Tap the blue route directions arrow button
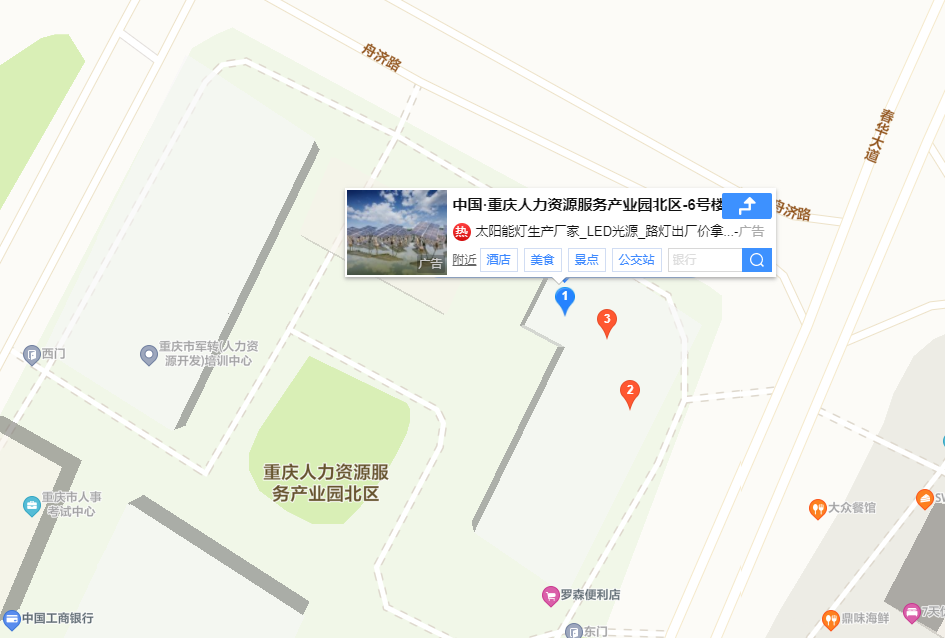Screen dimensions: 945x638 click(x=746, y=206)
